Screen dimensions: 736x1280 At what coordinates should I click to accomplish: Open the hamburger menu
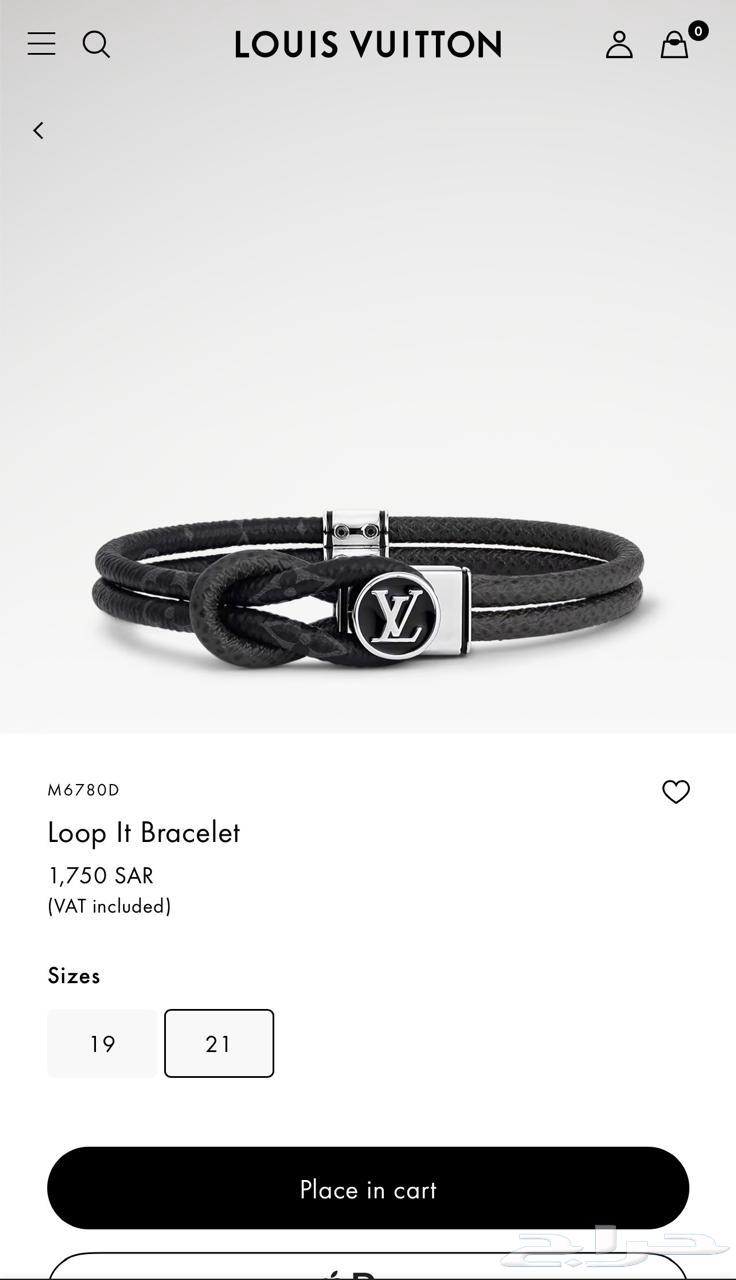pos(41,44)
